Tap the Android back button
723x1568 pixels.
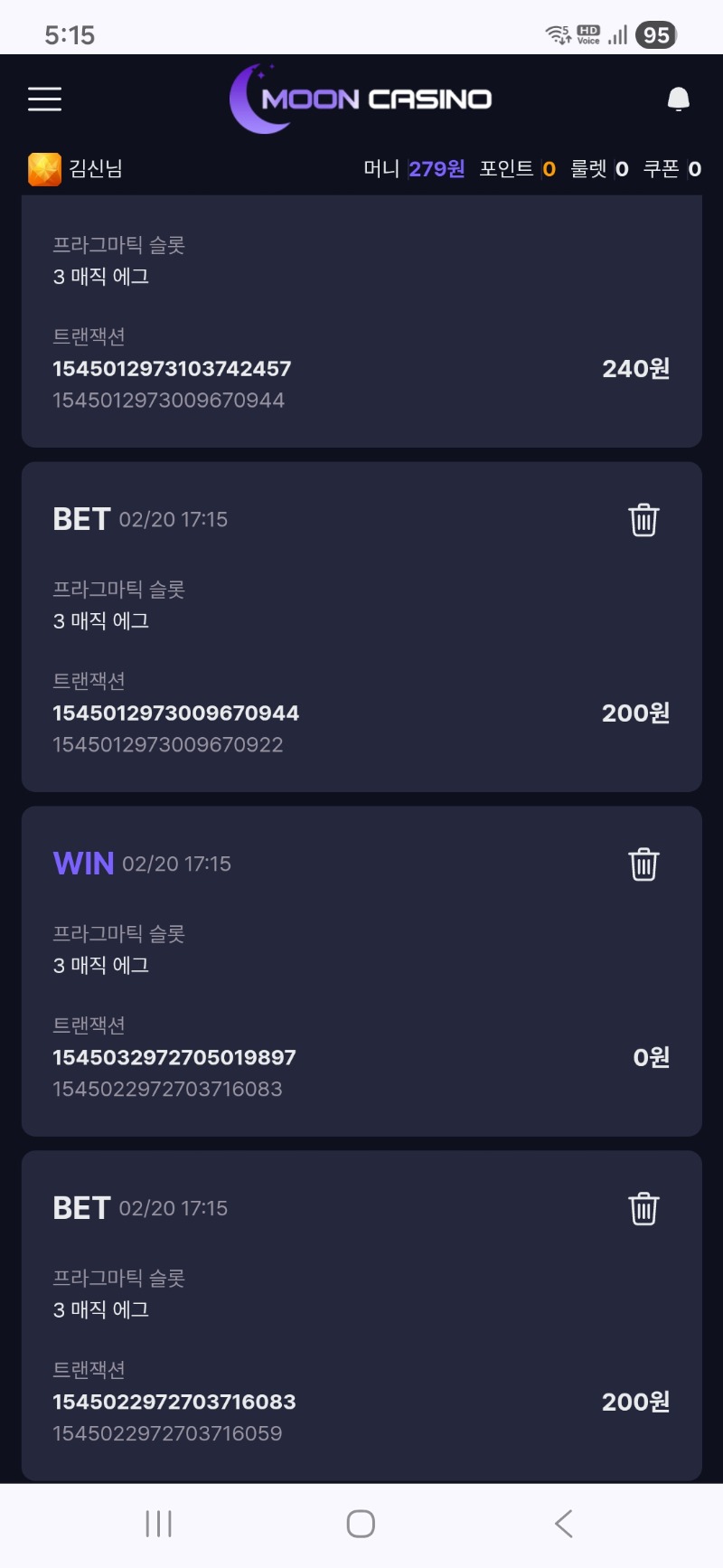563,1523
